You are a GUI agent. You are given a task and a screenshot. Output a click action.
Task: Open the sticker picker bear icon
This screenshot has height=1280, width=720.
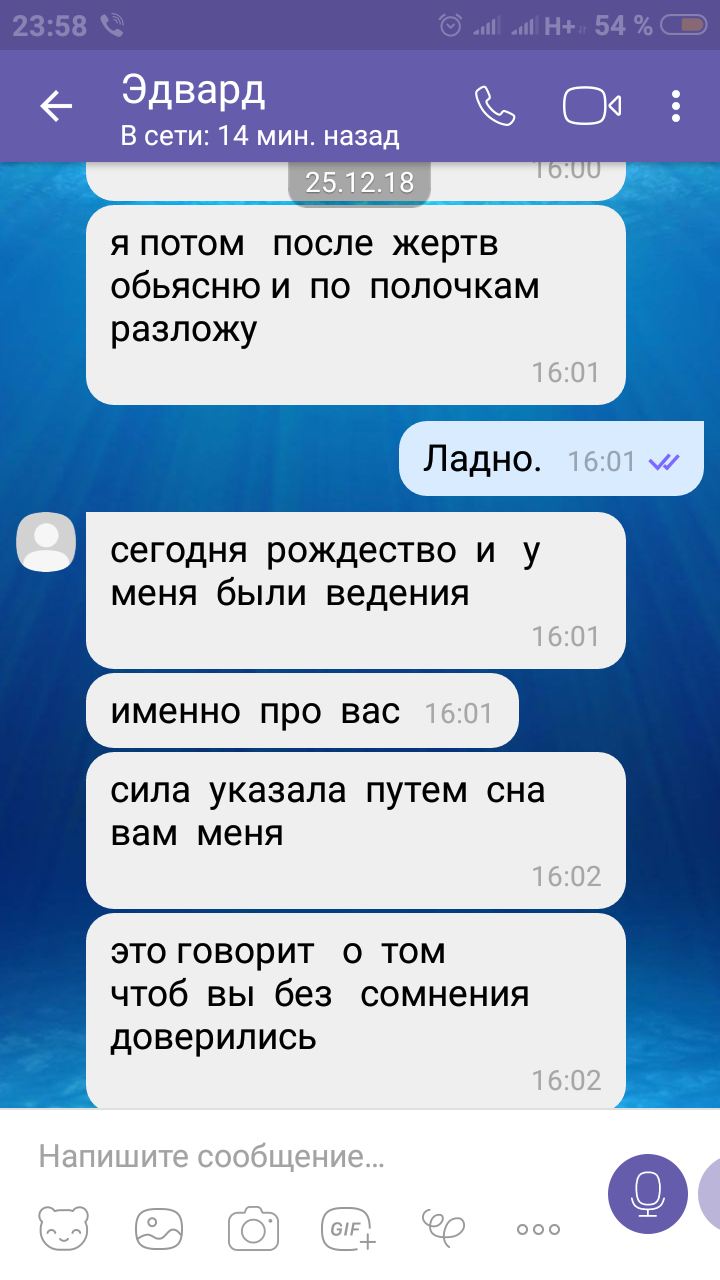64,1228
